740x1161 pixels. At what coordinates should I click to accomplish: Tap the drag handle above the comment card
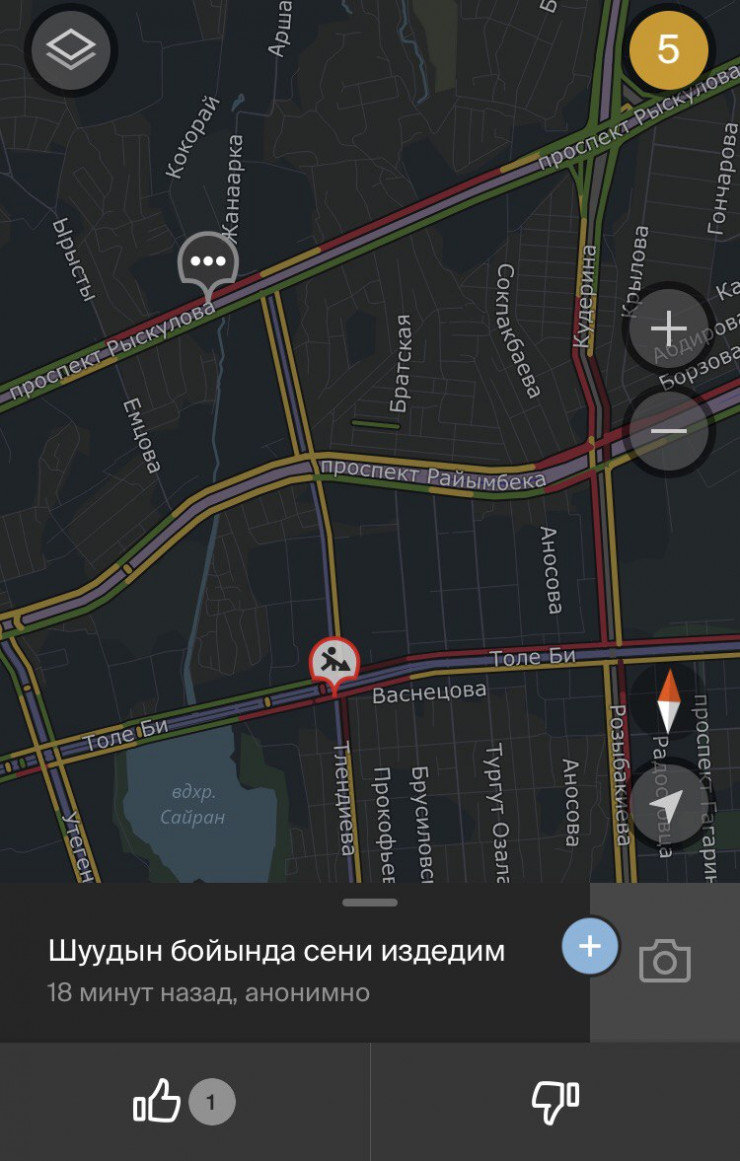tap(370, 902)
